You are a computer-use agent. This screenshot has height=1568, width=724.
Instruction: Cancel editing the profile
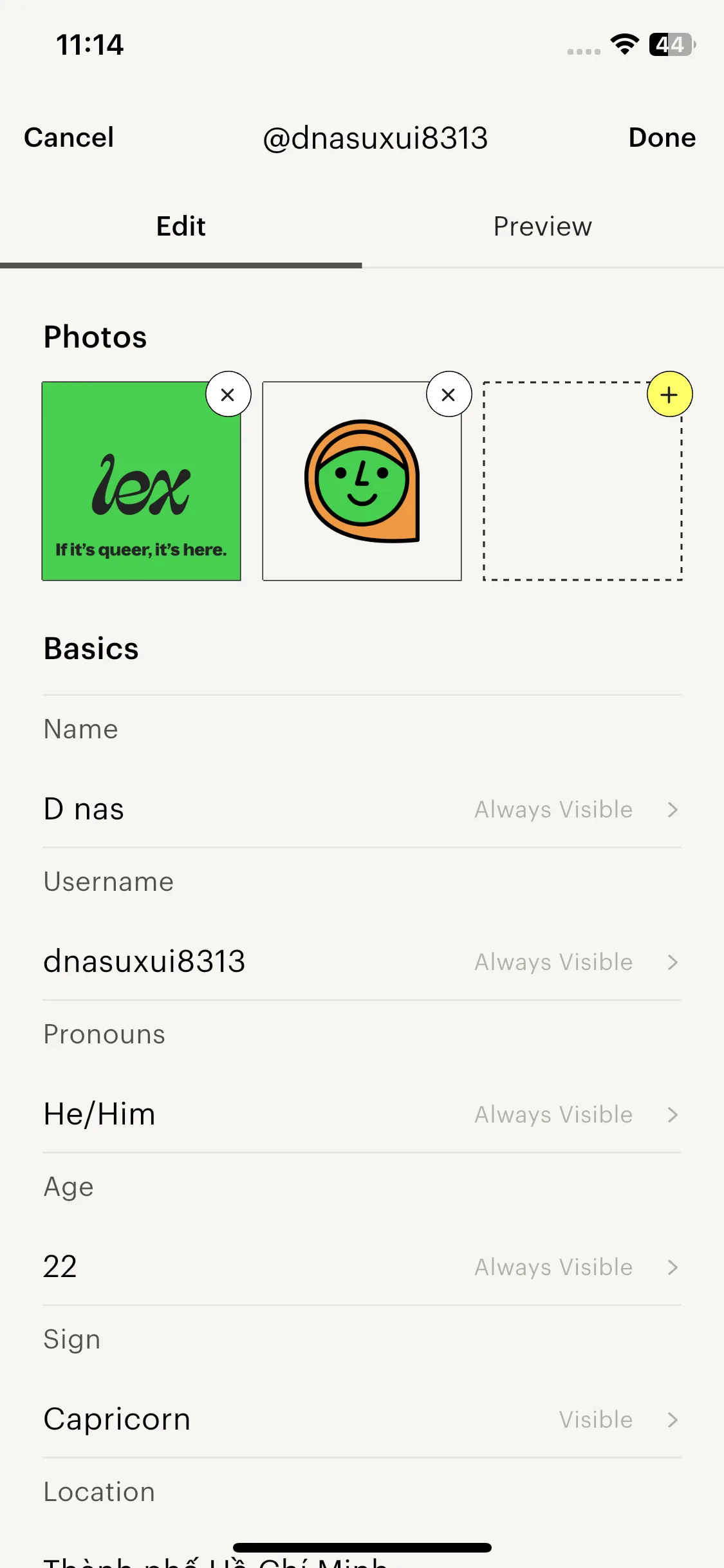(69, 138)
